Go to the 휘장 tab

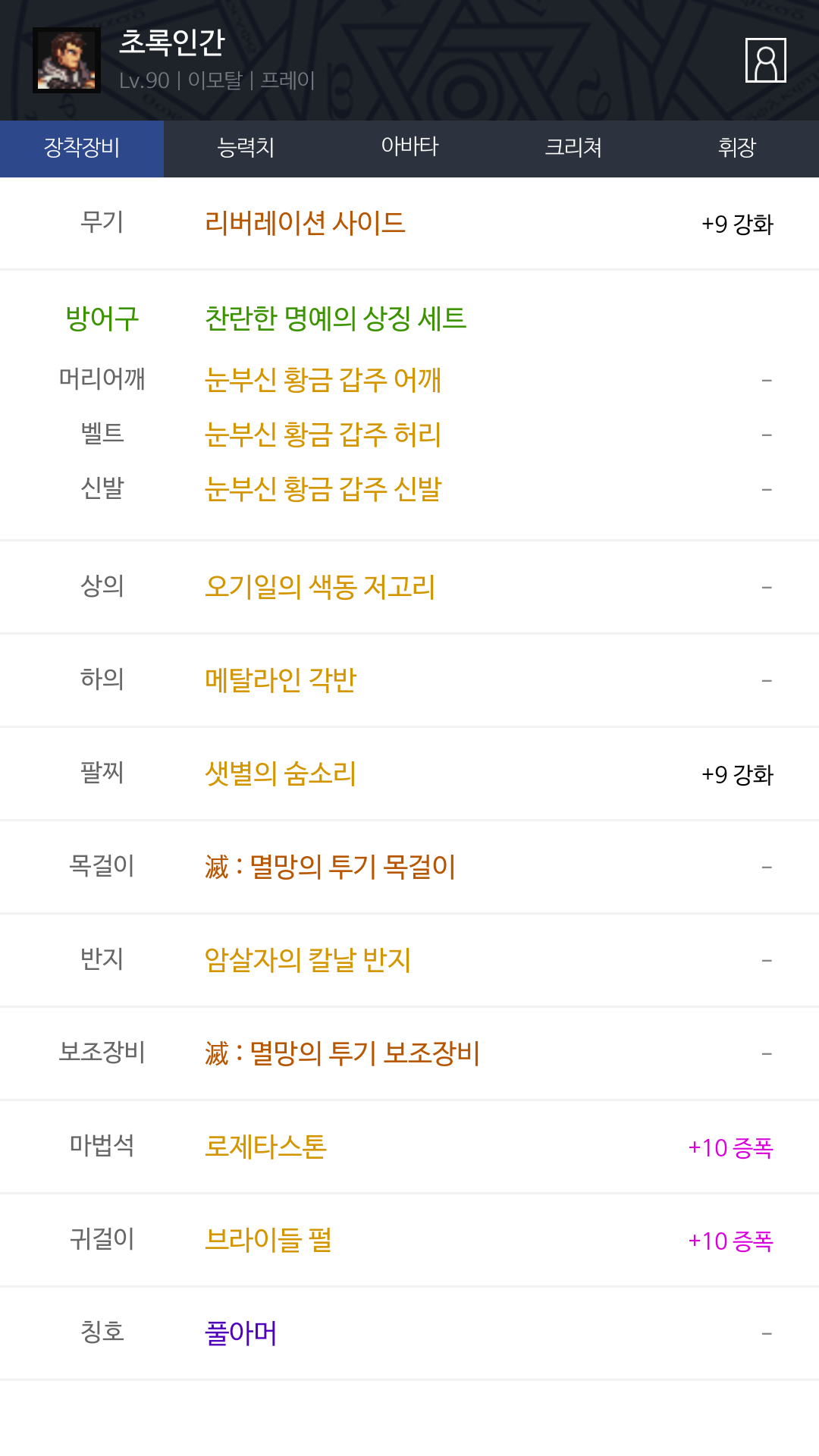[737, 149]
